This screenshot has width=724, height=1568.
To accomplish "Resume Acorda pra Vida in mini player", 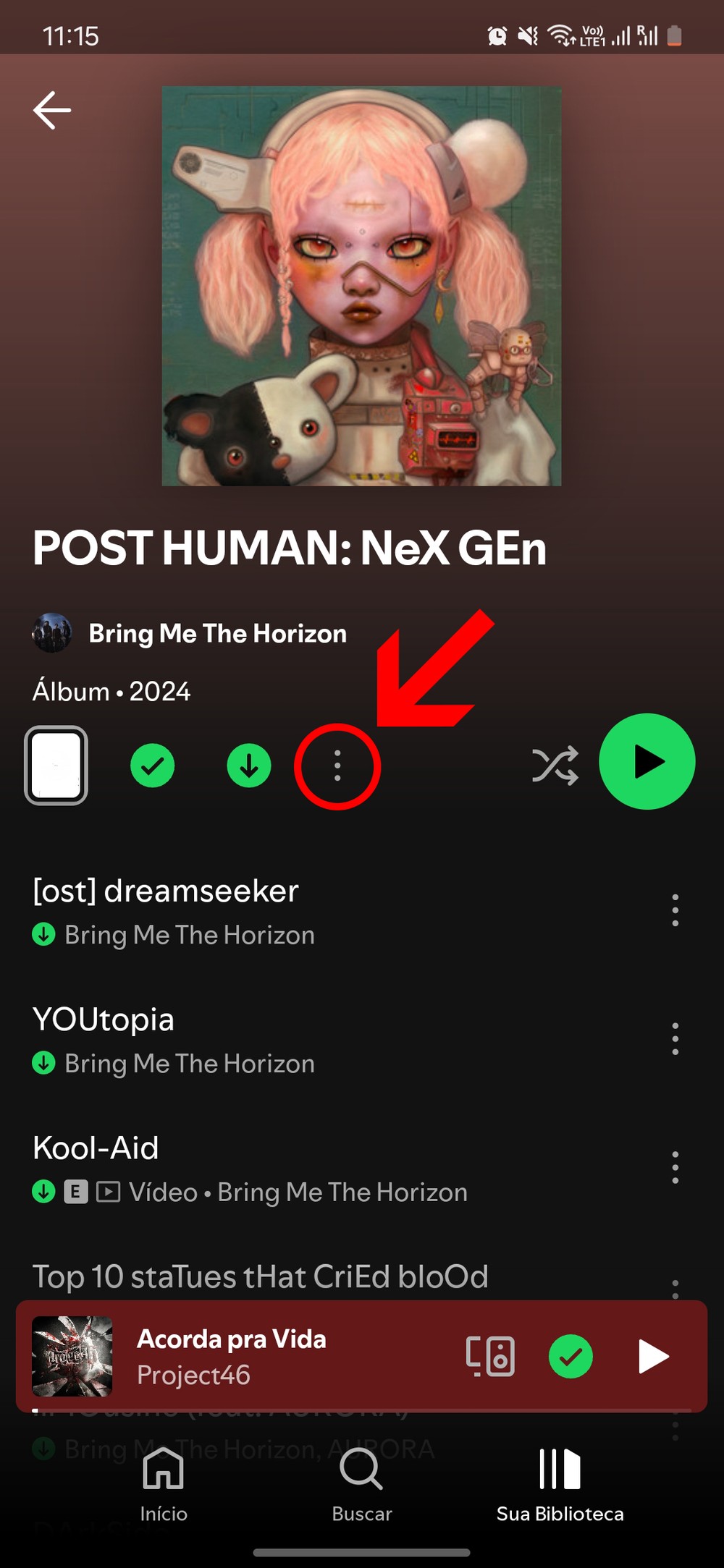I will (x=653, y=1356).
